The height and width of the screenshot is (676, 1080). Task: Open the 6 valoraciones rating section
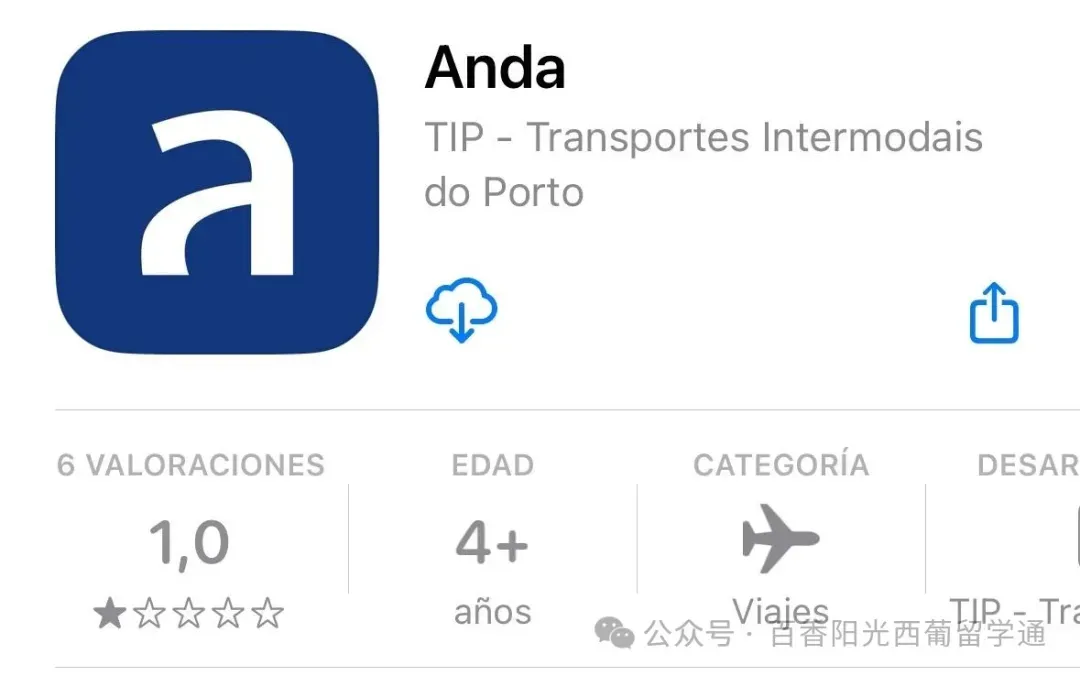(x=190, y=539)
